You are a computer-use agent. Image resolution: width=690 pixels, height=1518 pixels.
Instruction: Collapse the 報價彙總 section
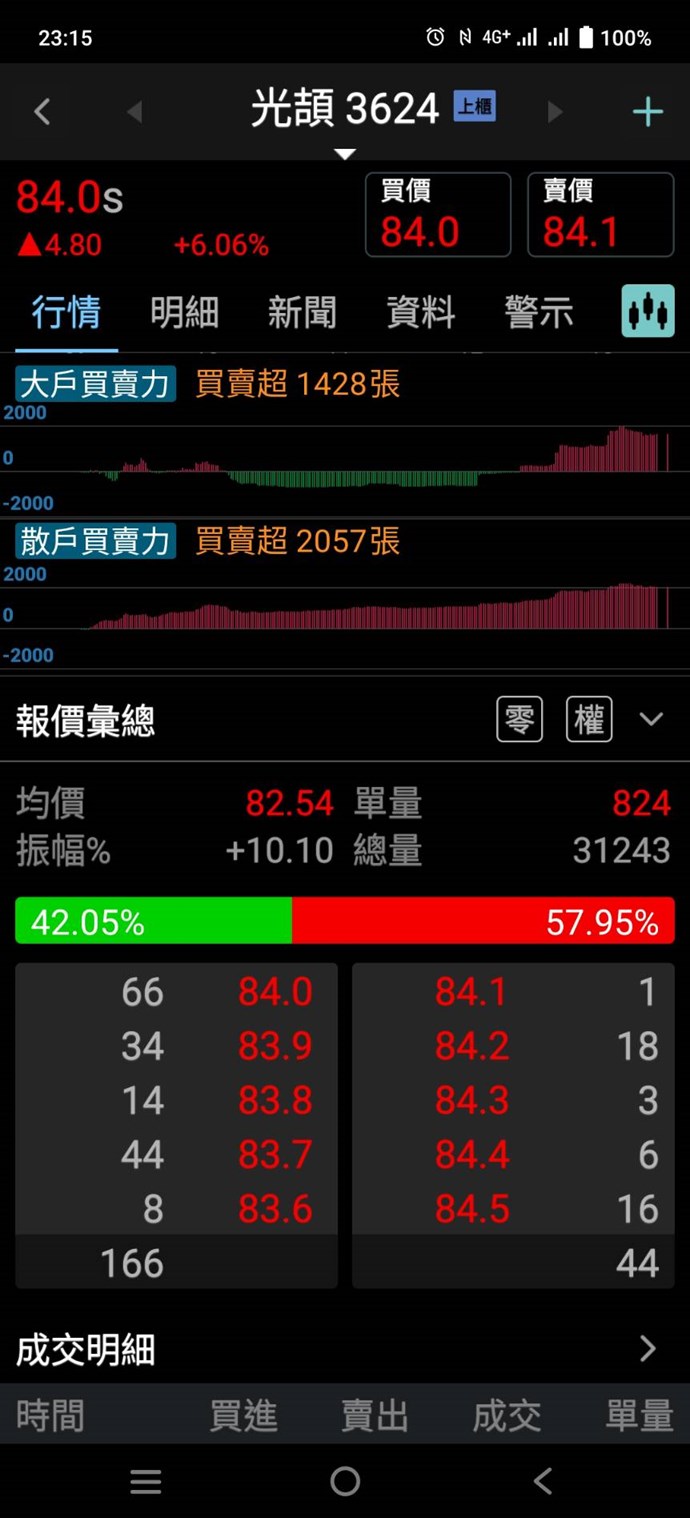coord(651,719)
